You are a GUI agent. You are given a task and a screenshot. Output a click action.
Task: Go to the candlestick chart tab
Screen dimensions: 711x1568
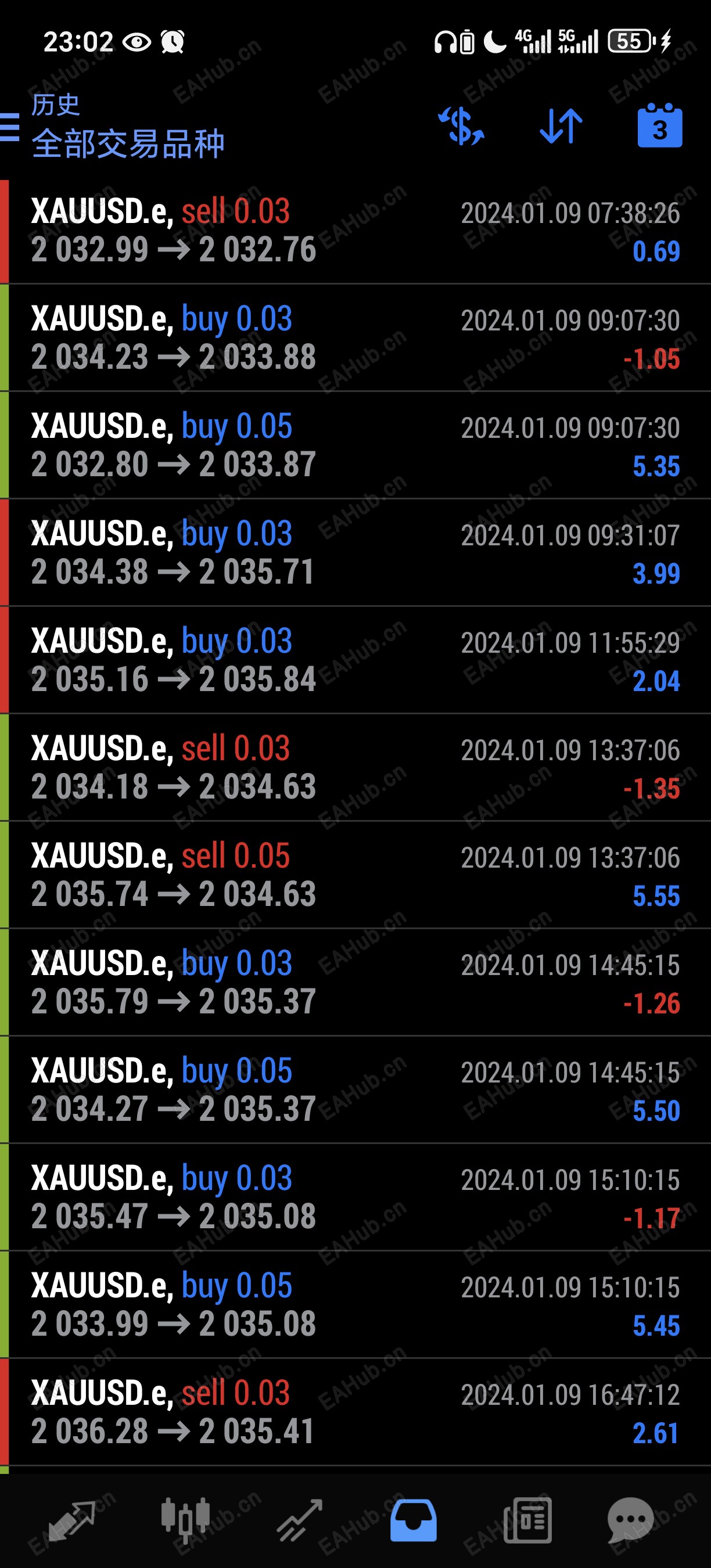186,1520
